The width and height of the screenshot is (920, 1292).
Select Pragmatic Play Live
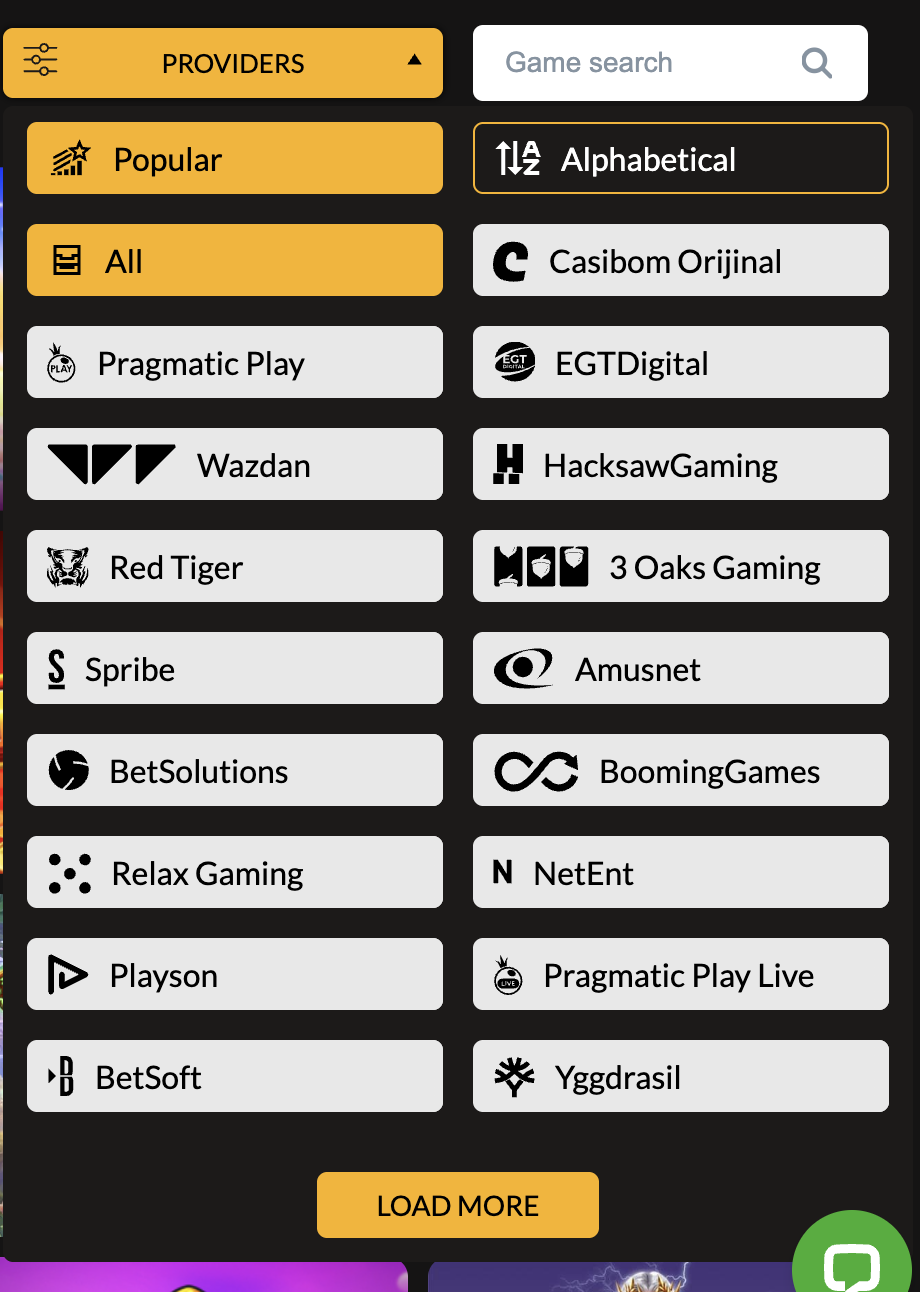pyautogui.click(x=680, y=975)
